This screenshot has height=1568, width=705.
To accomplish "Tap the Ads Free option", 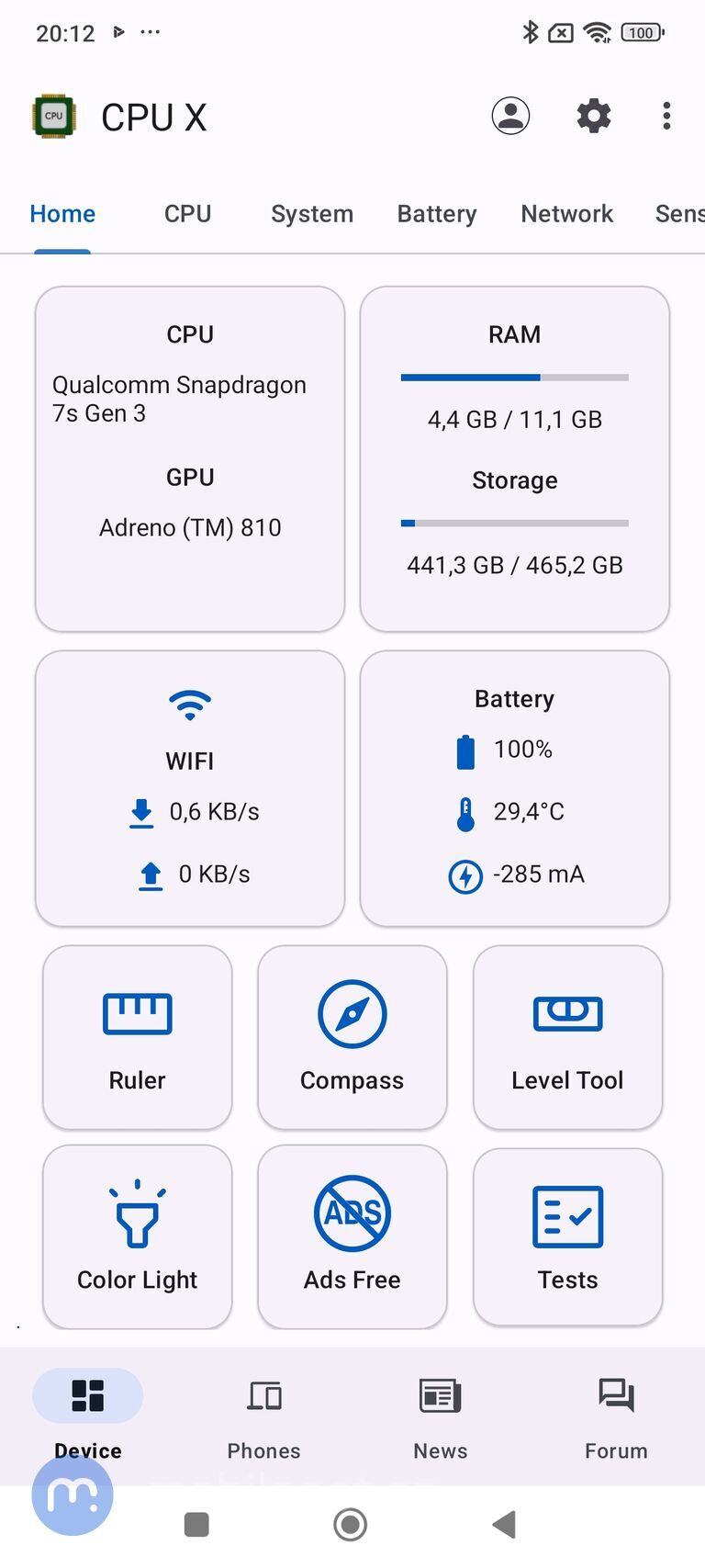I will pos(352,1236).
